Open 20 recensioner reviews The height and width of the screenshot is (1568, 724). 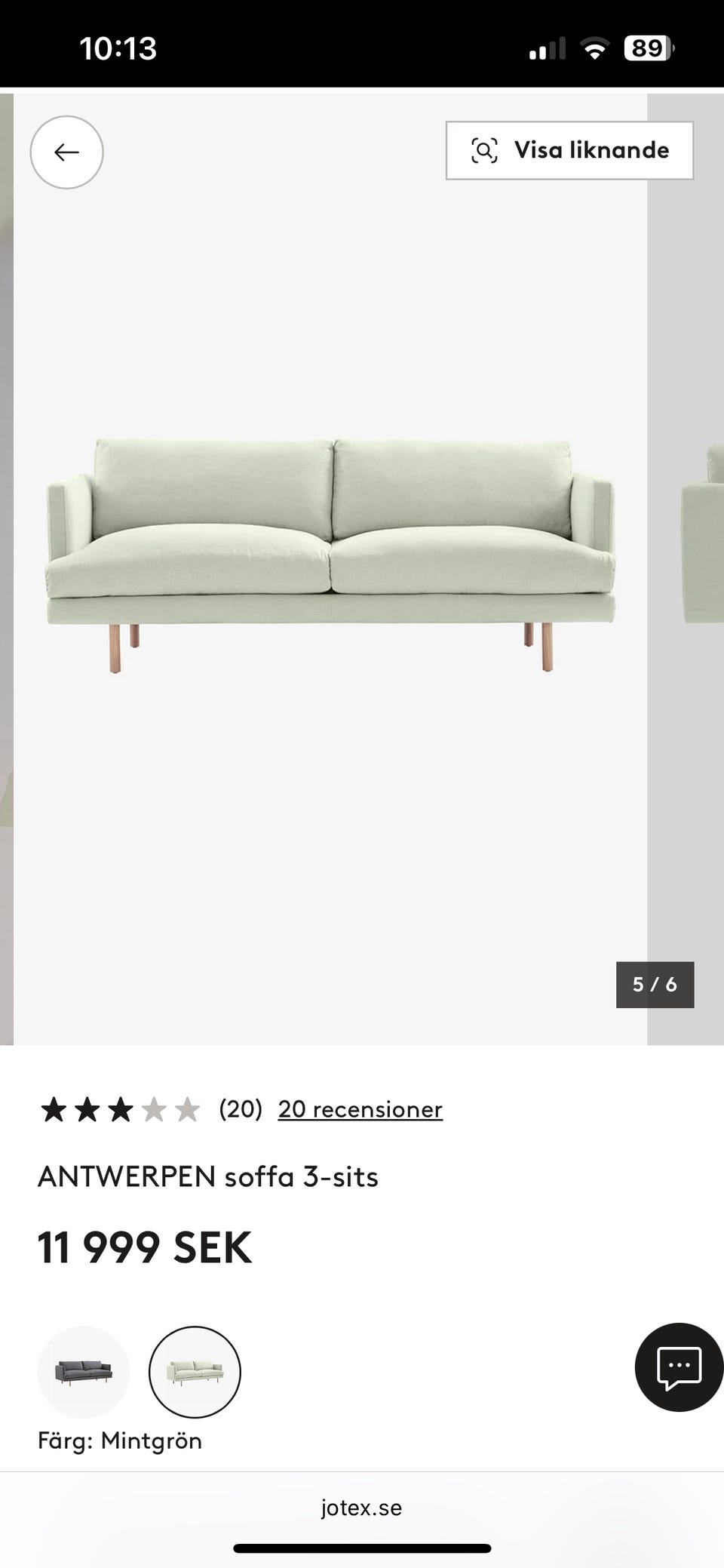coord(360,1108)
